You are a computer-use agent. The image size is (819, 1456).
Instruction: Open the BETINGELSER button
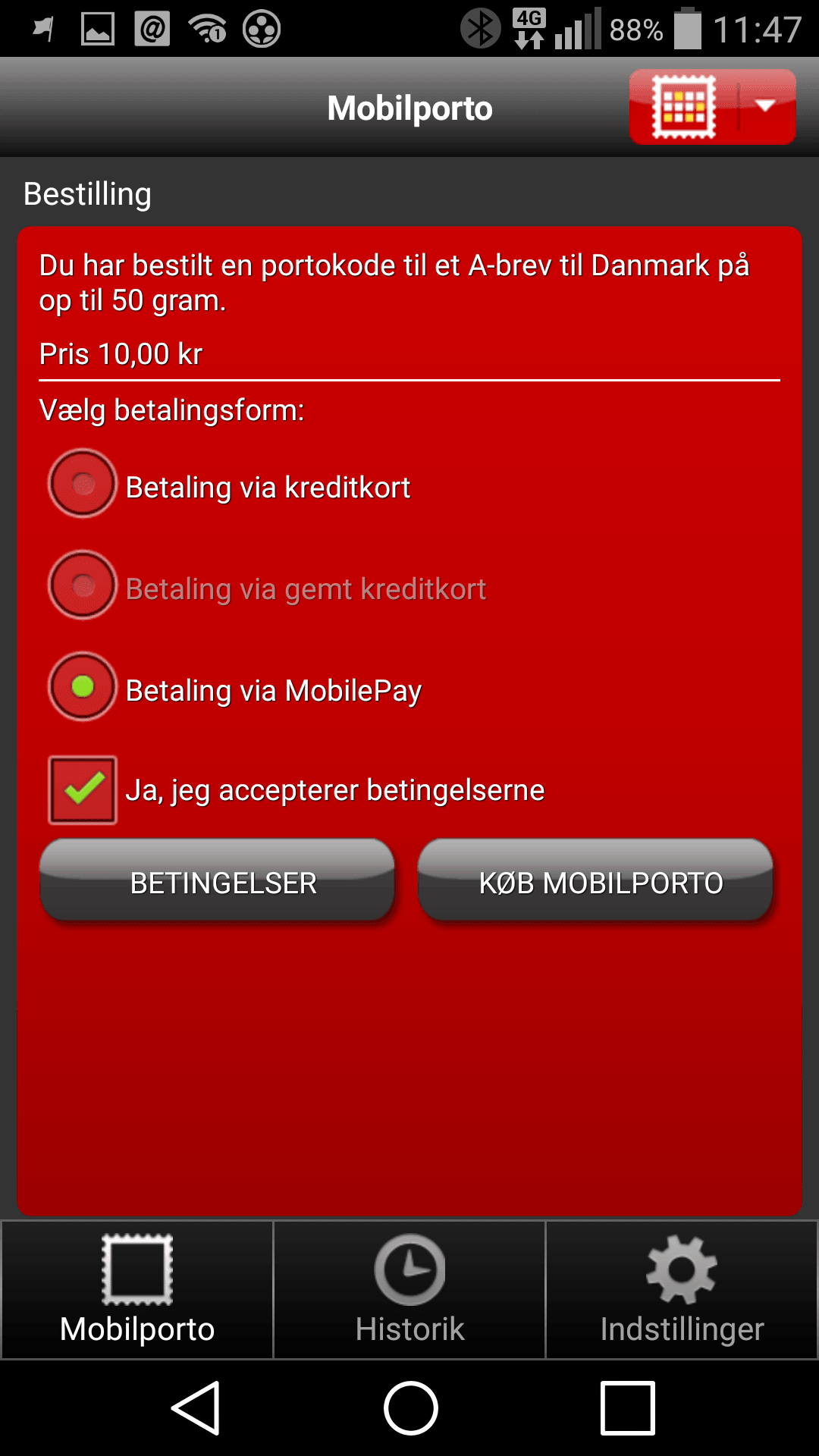218,881
